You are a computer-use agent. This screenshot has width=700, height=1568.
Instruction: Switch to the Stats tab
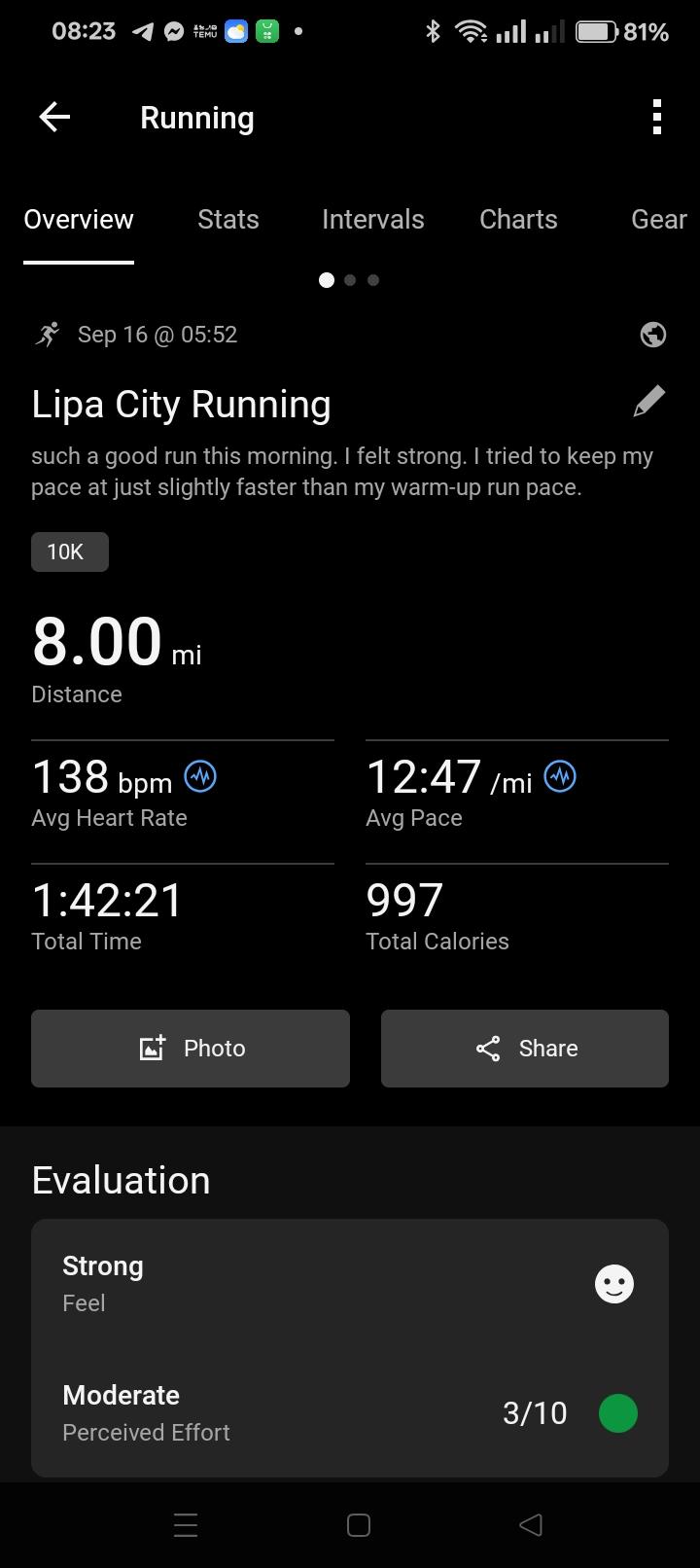click(x=228, y=220)
